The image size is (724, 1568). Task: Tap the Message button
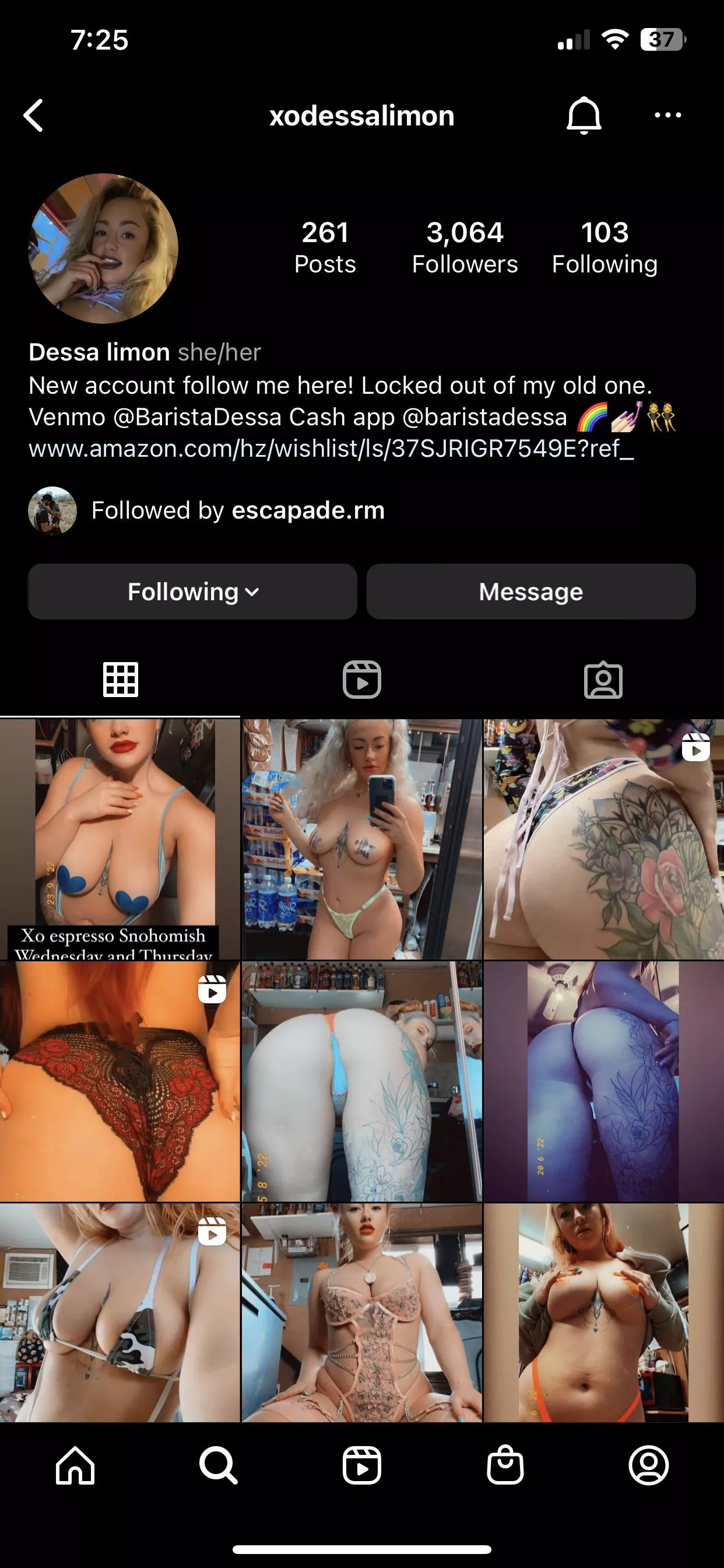coord(530,591)
